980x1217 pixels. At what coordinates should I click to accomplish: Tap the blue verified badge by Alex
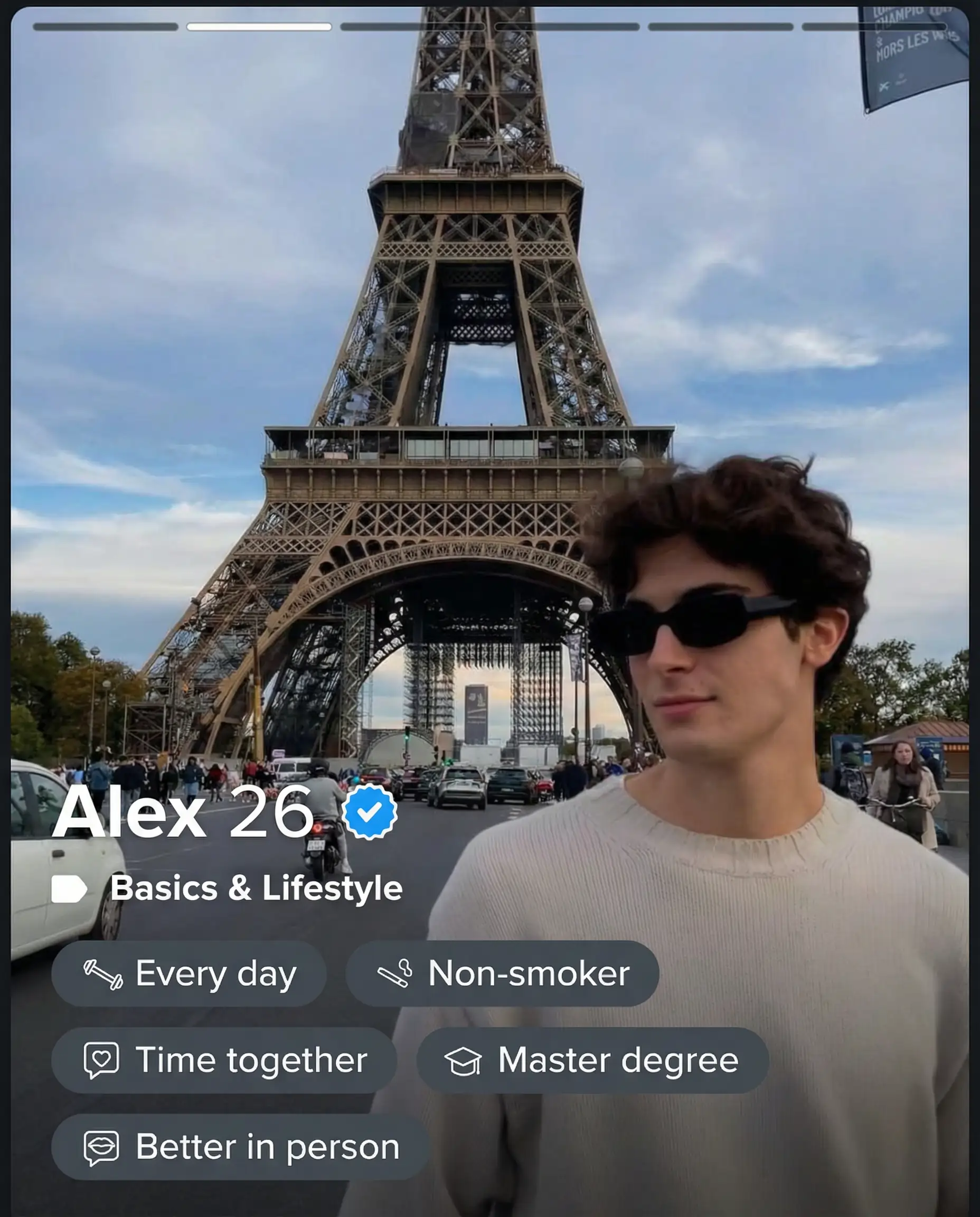click(370, 812)
